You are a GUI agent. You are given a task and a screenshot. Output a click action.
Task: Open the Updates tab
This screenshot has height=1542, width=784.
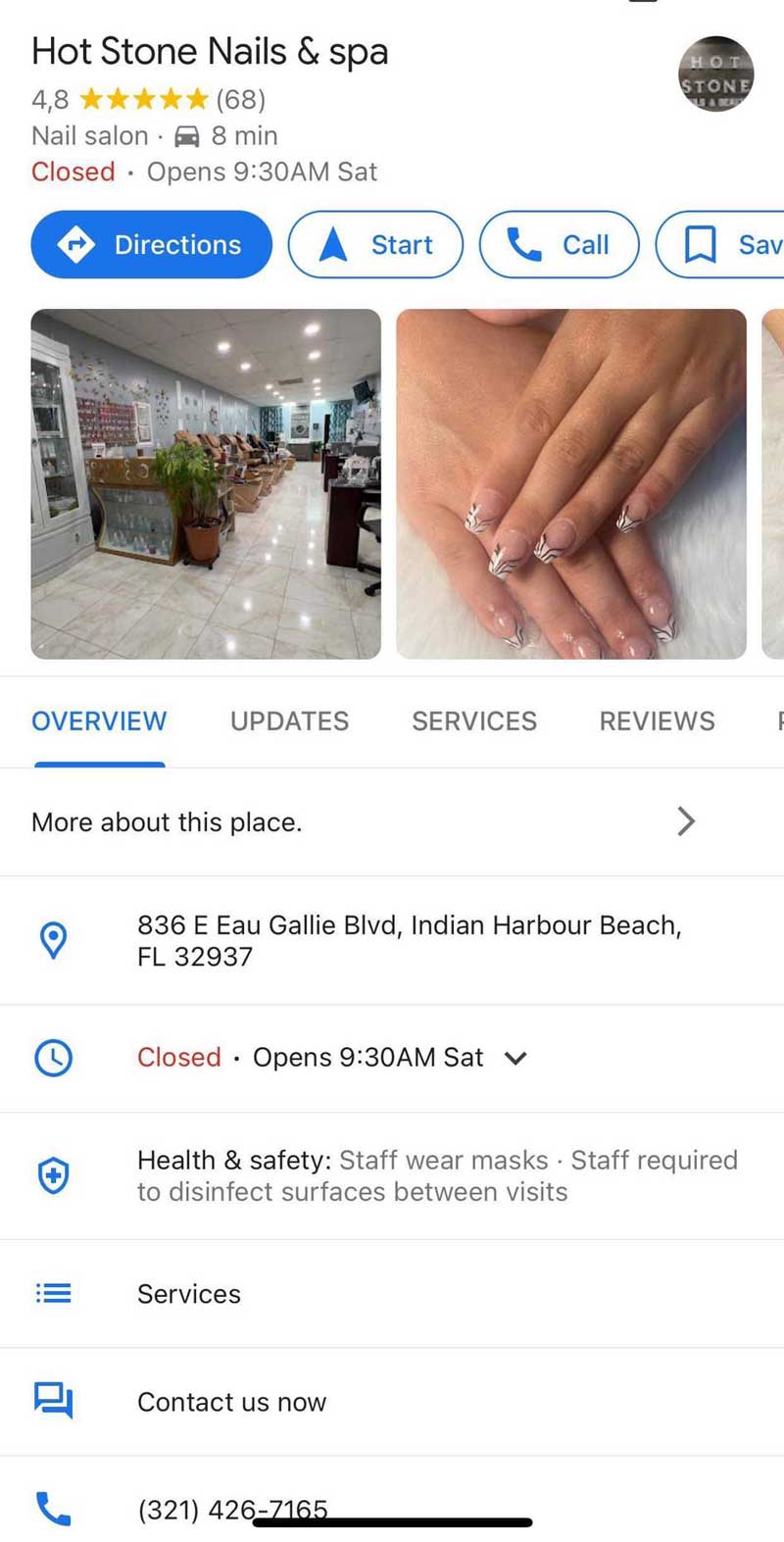click(290, 721)
